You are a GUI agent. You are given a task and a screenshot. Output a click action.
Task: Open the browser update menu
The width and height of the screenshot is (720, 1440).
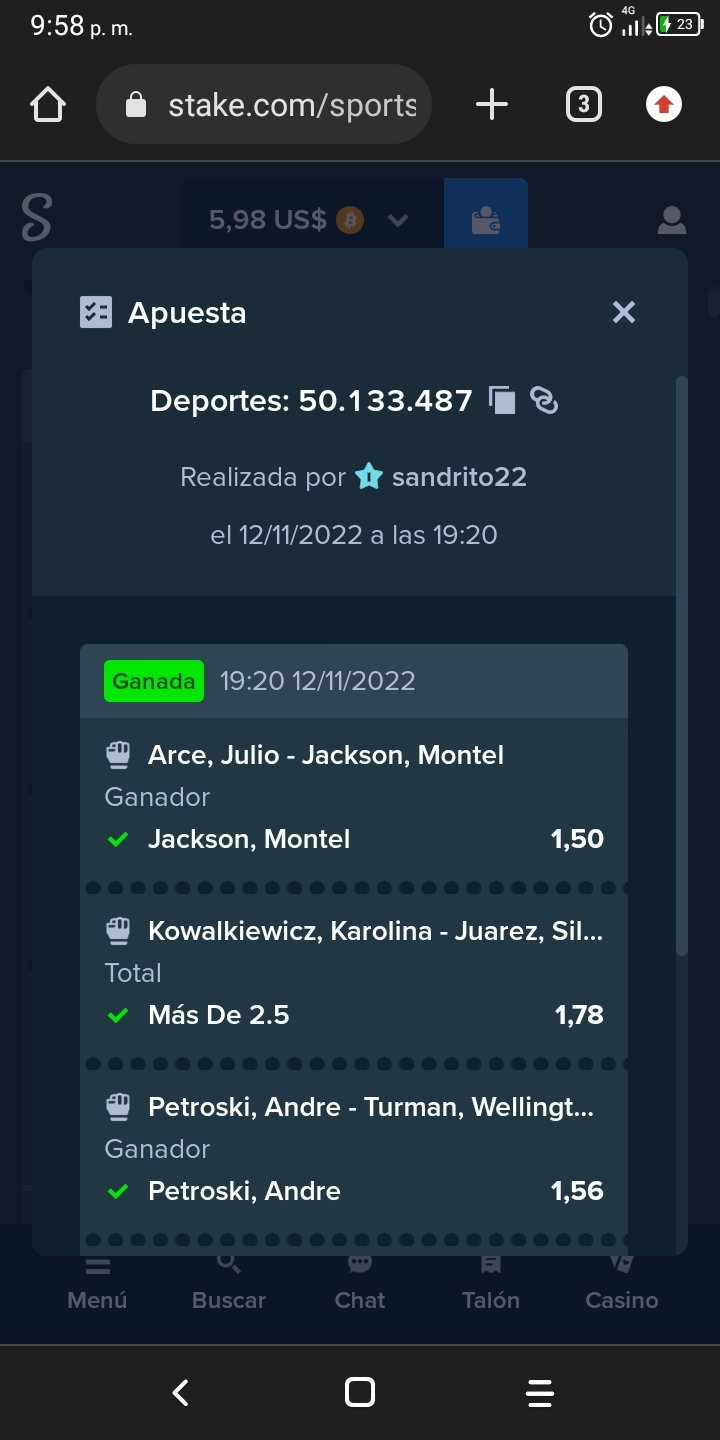point(664,105)
